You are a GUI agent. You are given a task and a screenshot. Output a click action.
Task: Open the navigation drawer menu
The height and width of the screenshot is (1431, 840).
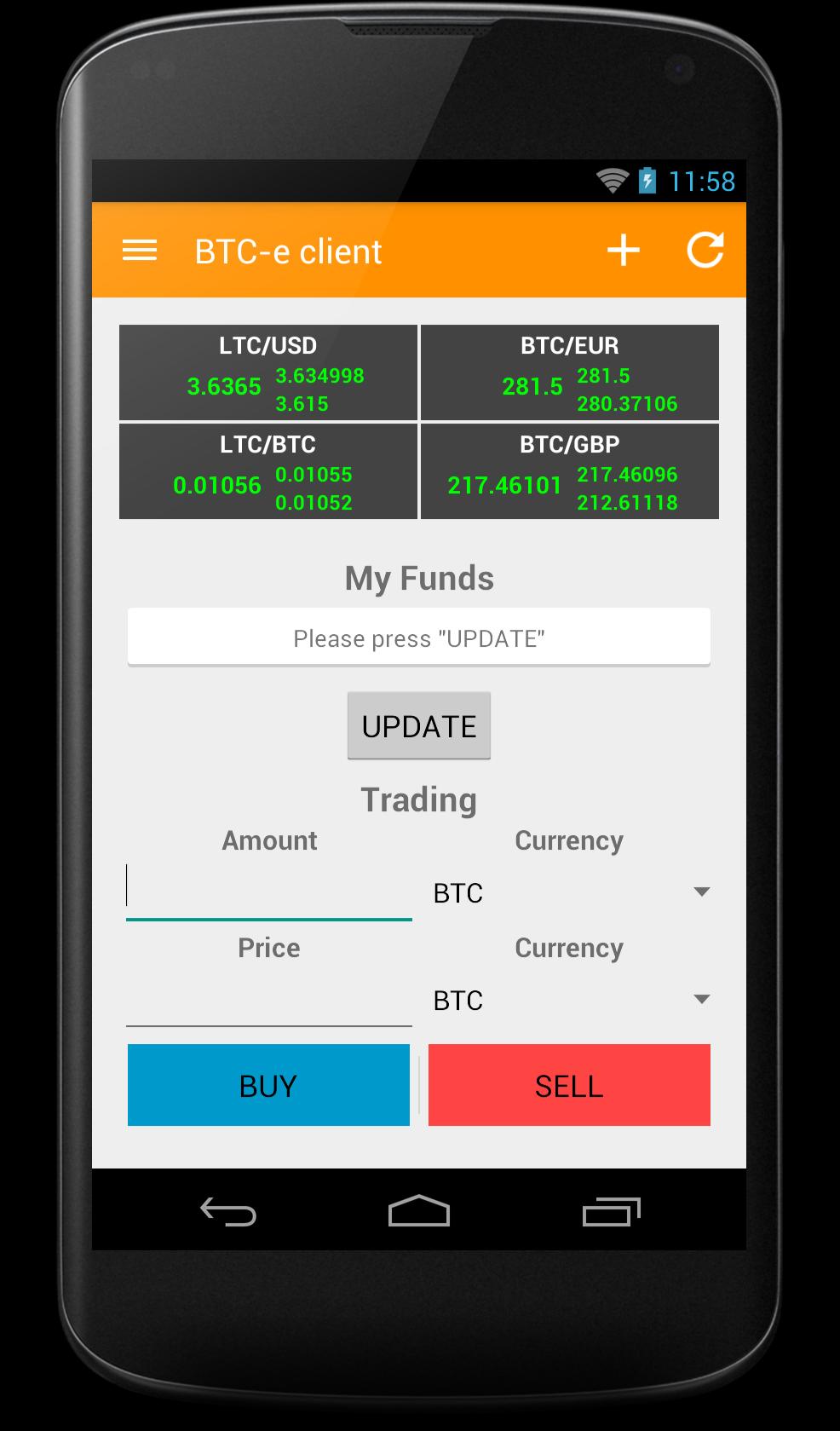[x=139, y=250]
